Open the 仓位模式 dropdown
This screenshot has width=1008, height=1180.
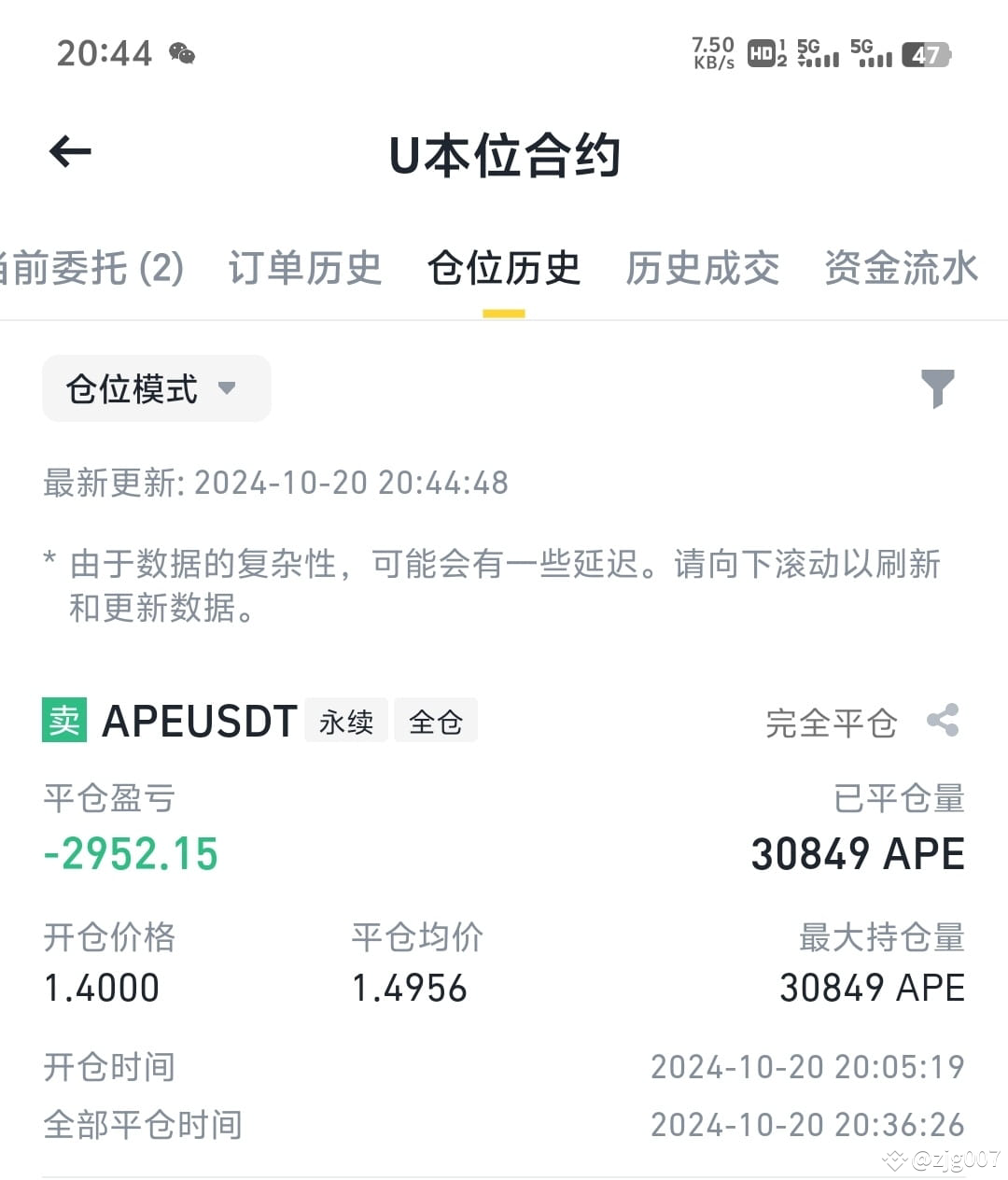point(155,388)
